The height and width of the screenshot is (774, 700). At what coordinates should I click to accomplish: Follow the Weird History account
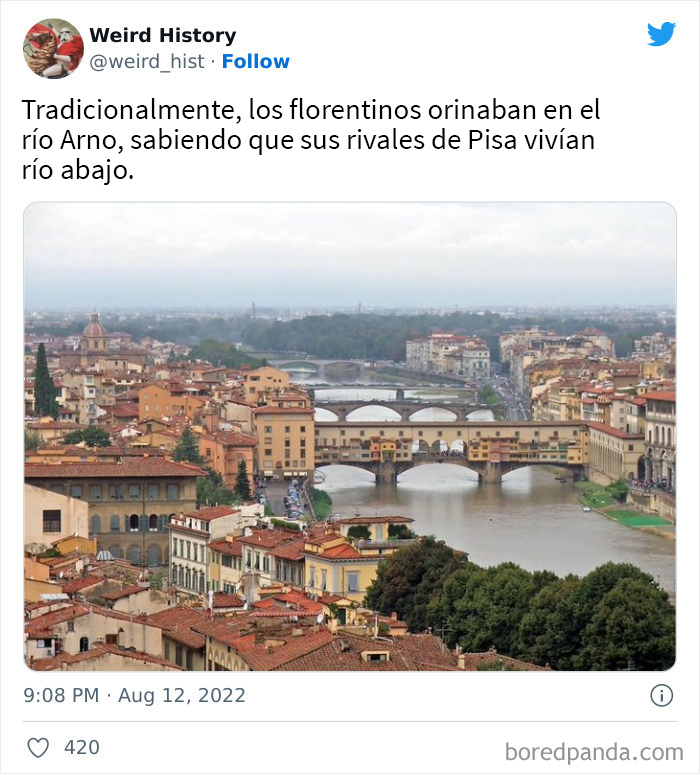[x=255, y=61]
